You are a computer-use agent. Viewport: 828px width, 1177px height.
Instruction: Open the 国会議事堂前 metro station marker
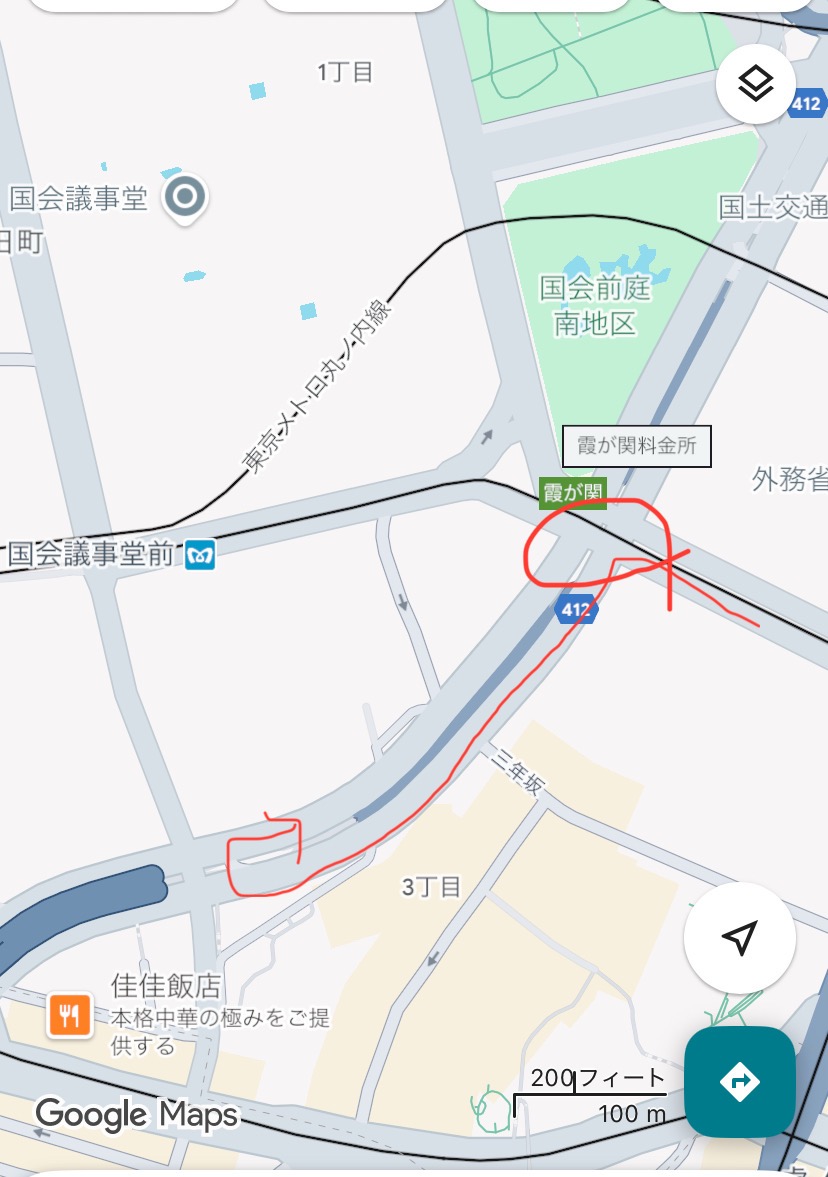(201, 554)
